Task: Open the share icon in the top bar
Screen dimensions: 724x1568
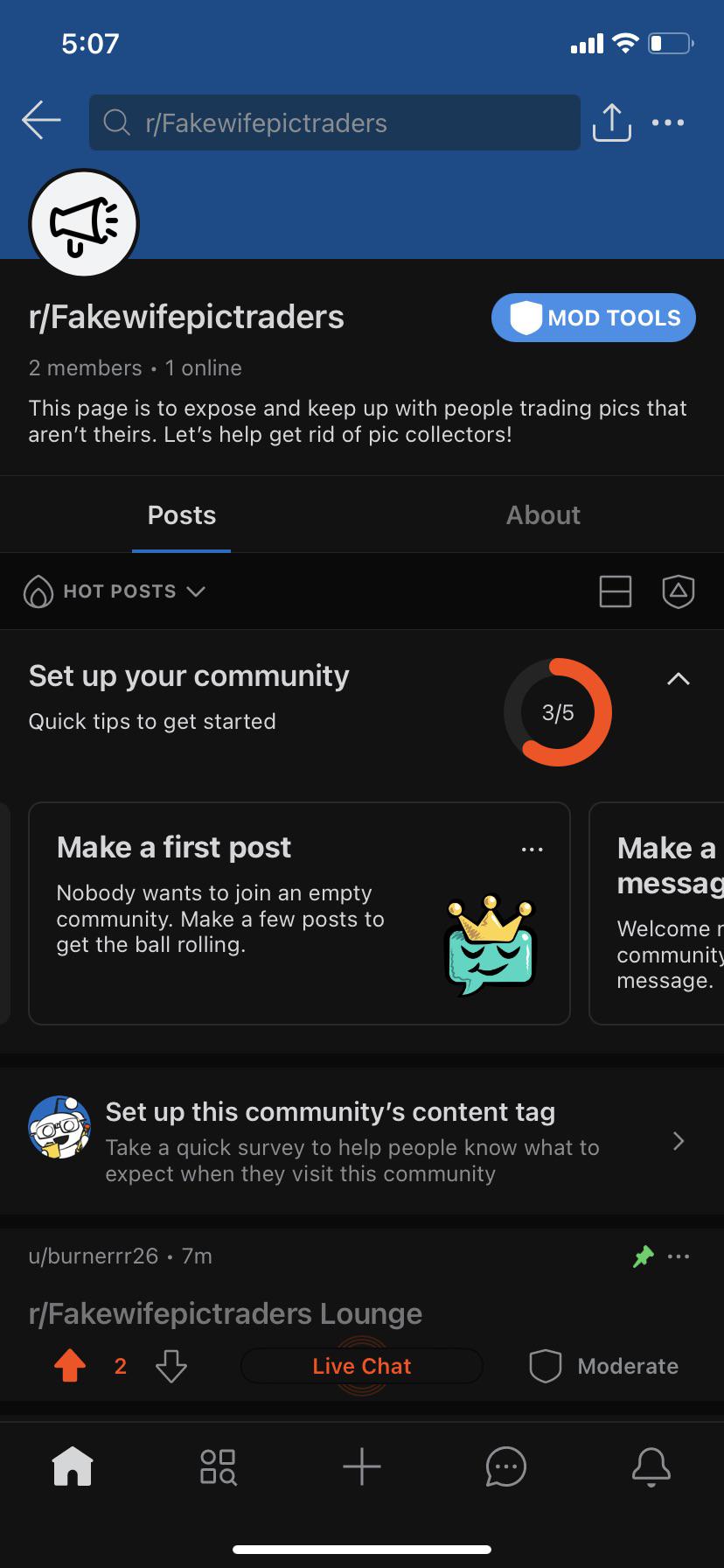Action: pyautogui.click(x=612, y=122)
